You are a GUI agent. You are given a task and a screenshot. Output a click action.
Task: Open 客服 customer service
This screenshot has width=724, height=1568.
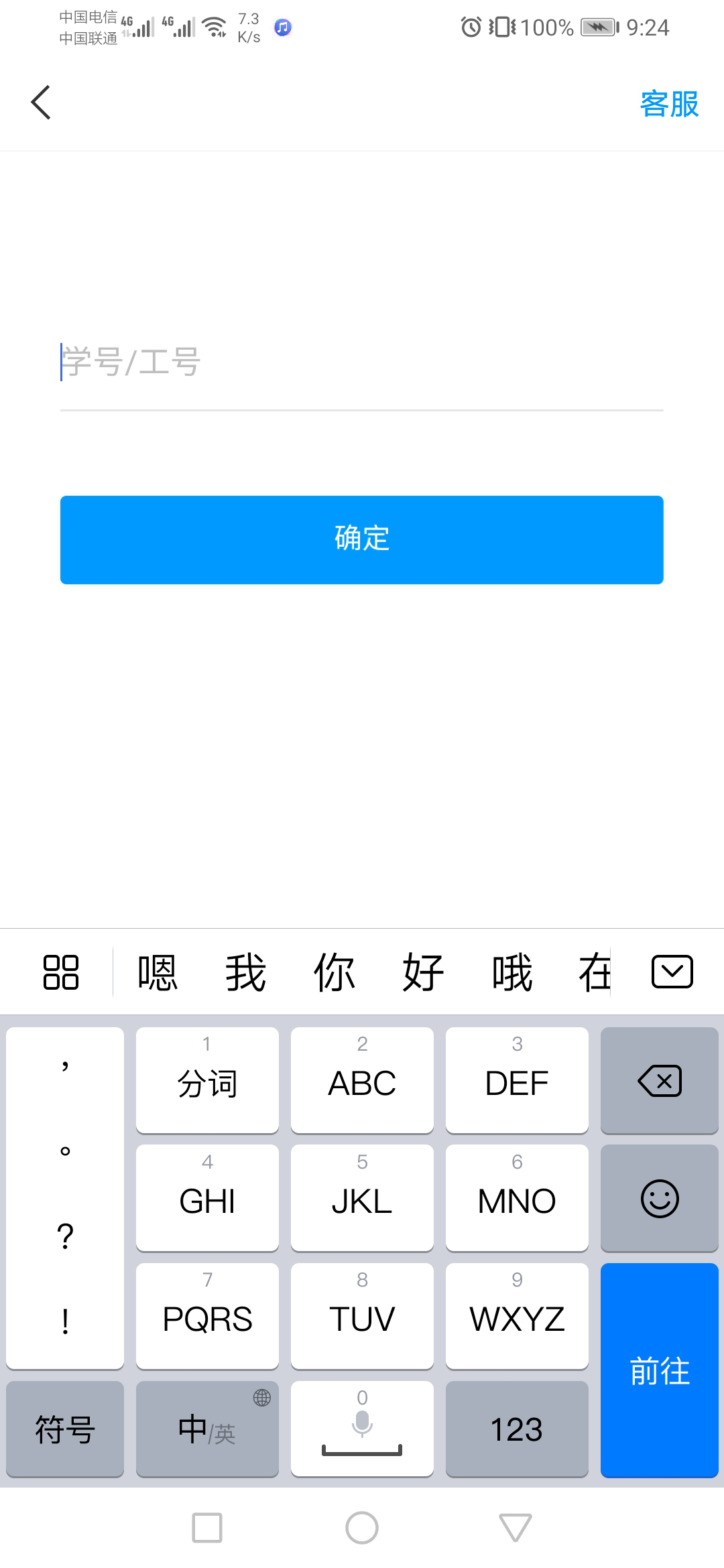pyautogui.click(x=668, y=105)
